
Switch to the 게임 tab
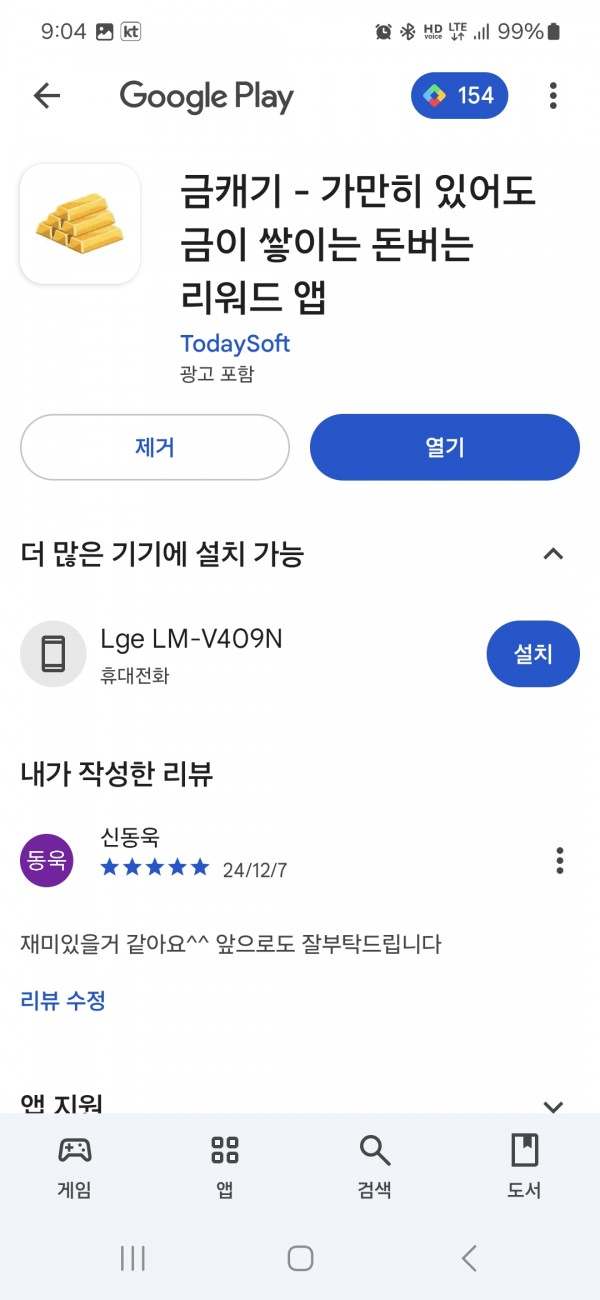pos(75,1166)
